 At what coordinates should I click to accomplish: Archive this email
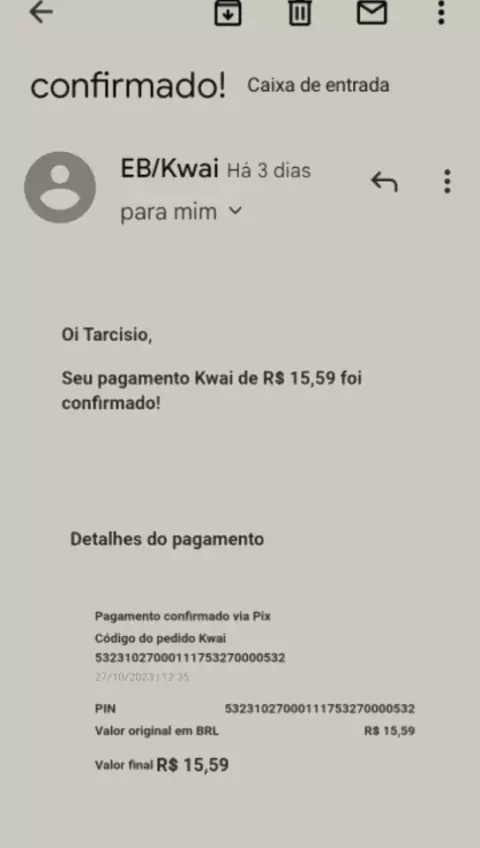coord(228,12)
